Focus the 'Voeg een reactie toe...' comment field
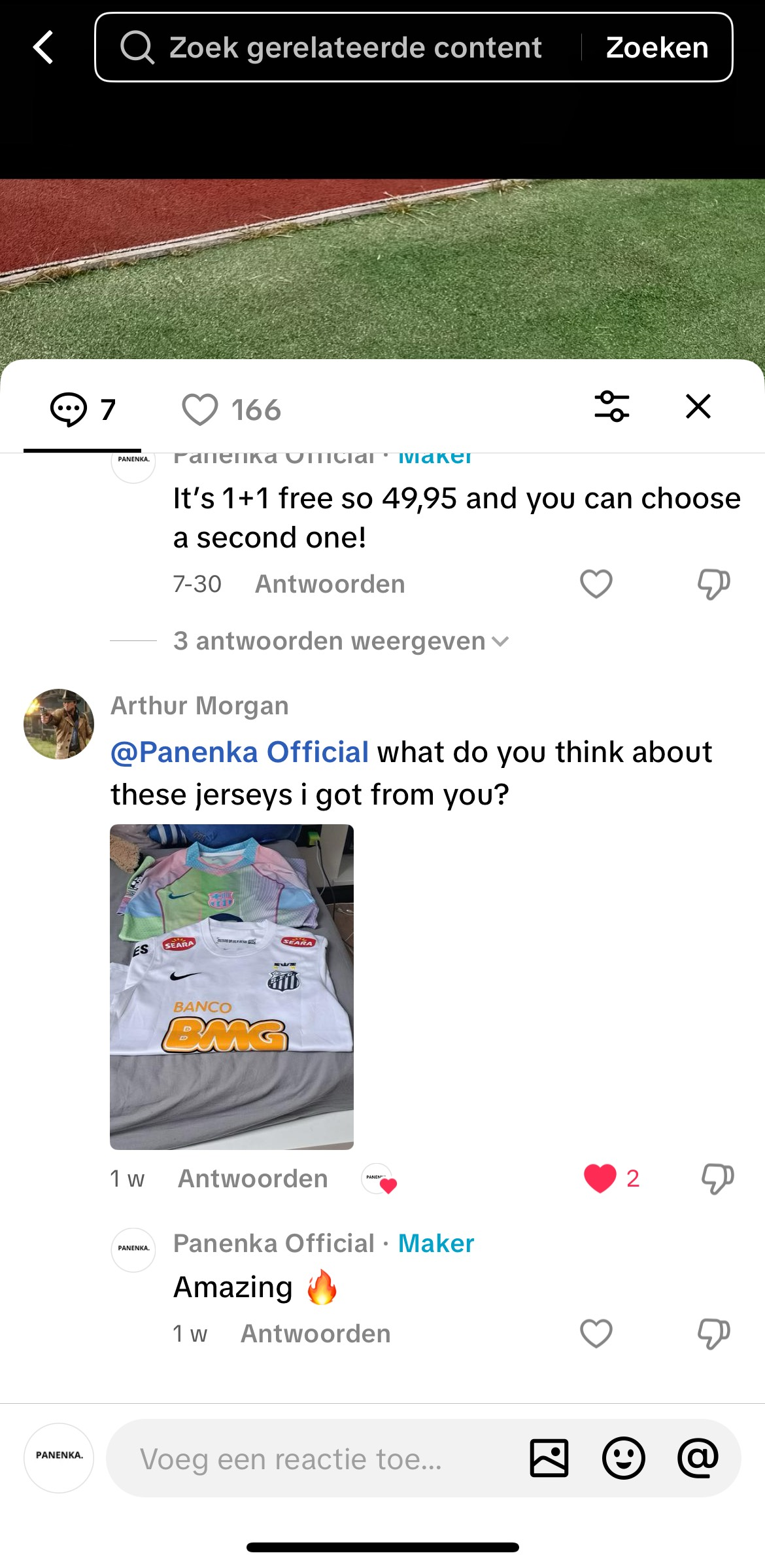Viewport: 765px width, 1568px height. tap(314, 1458)
